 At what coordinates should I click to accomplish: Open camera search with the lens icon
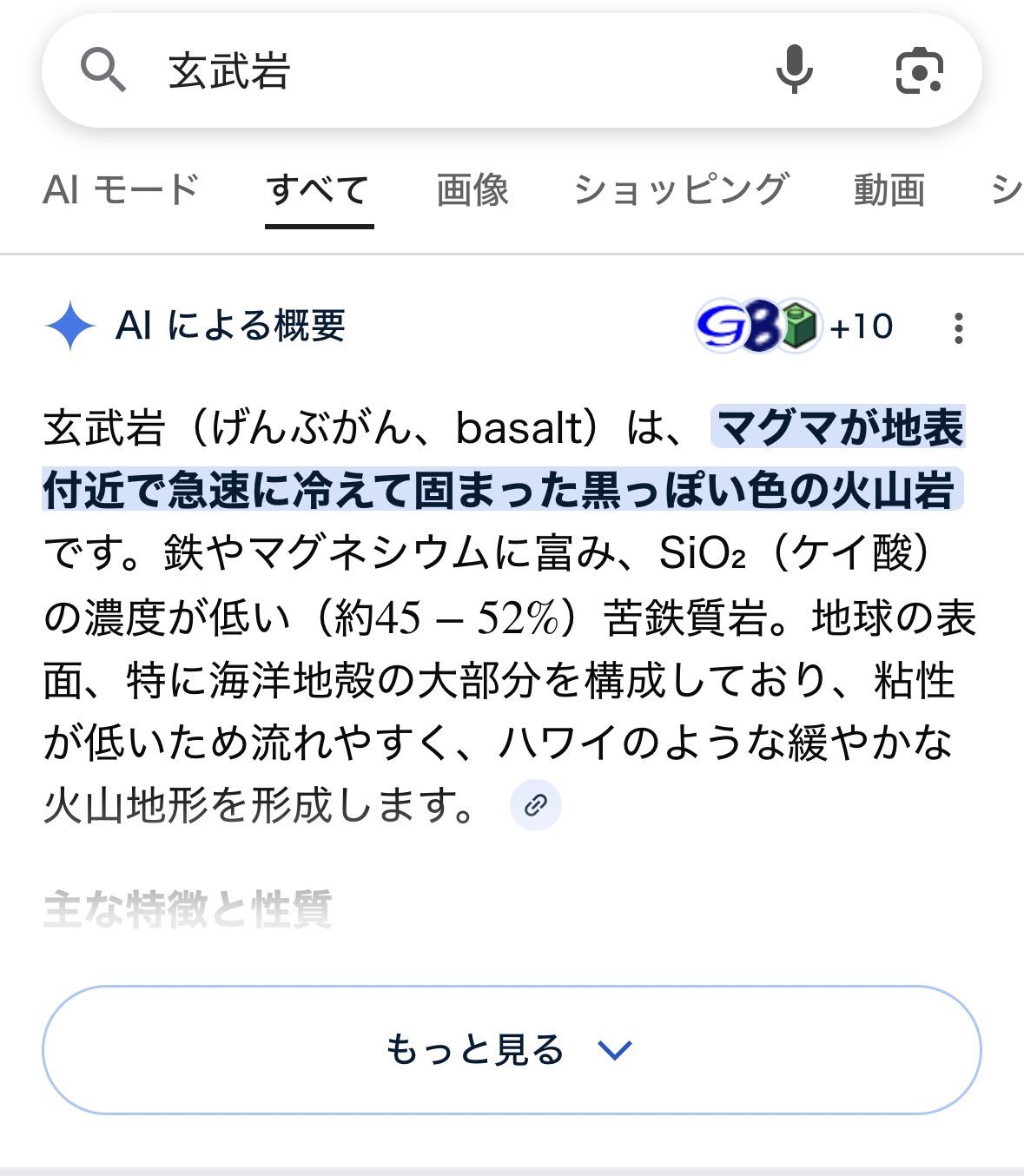coord(919,71)
